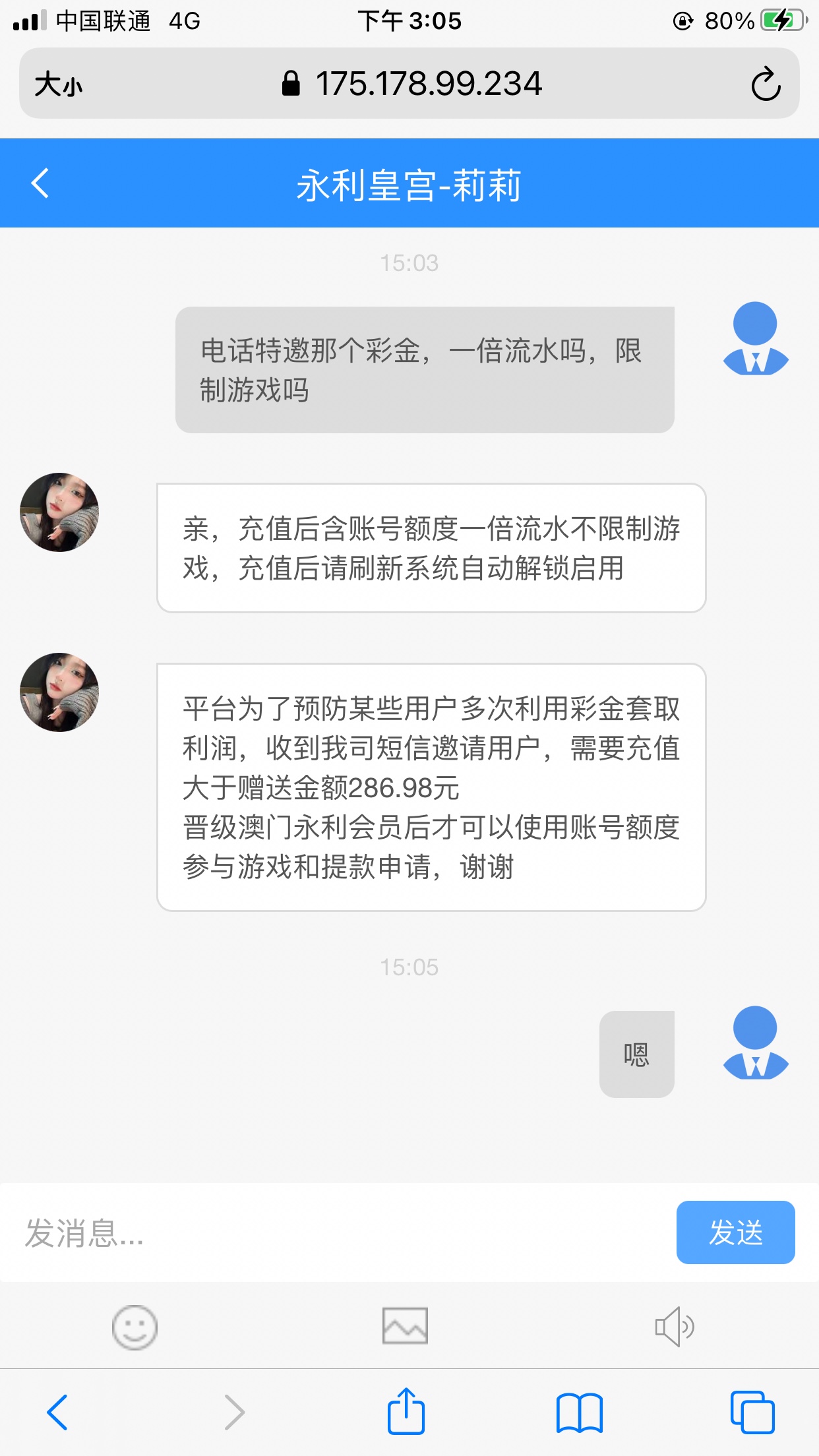819x1456 pixels.
Task: Tap the reload icon in address bar
Action: click(765, 83)
